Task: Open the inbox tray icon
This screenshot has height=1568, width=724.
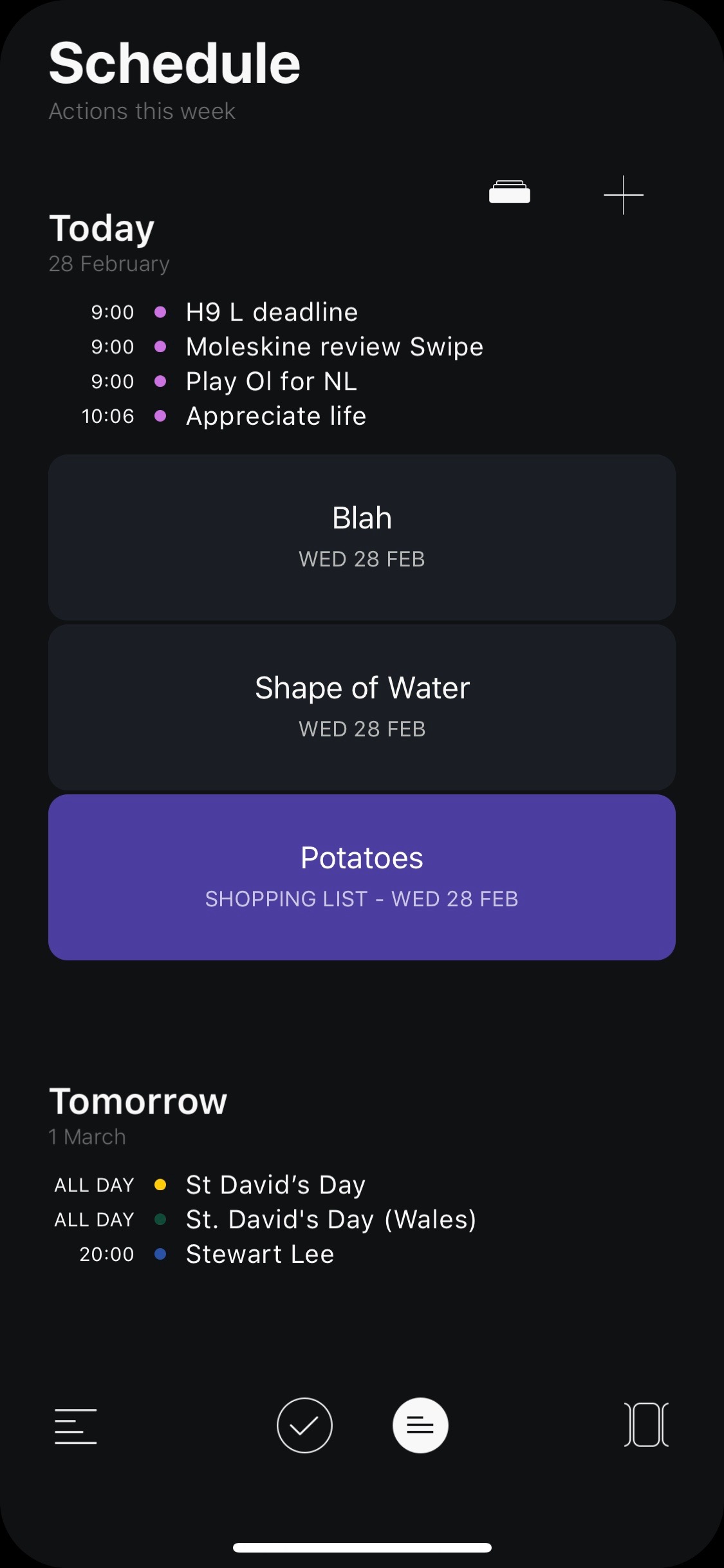Action: [x=509, y=192]
